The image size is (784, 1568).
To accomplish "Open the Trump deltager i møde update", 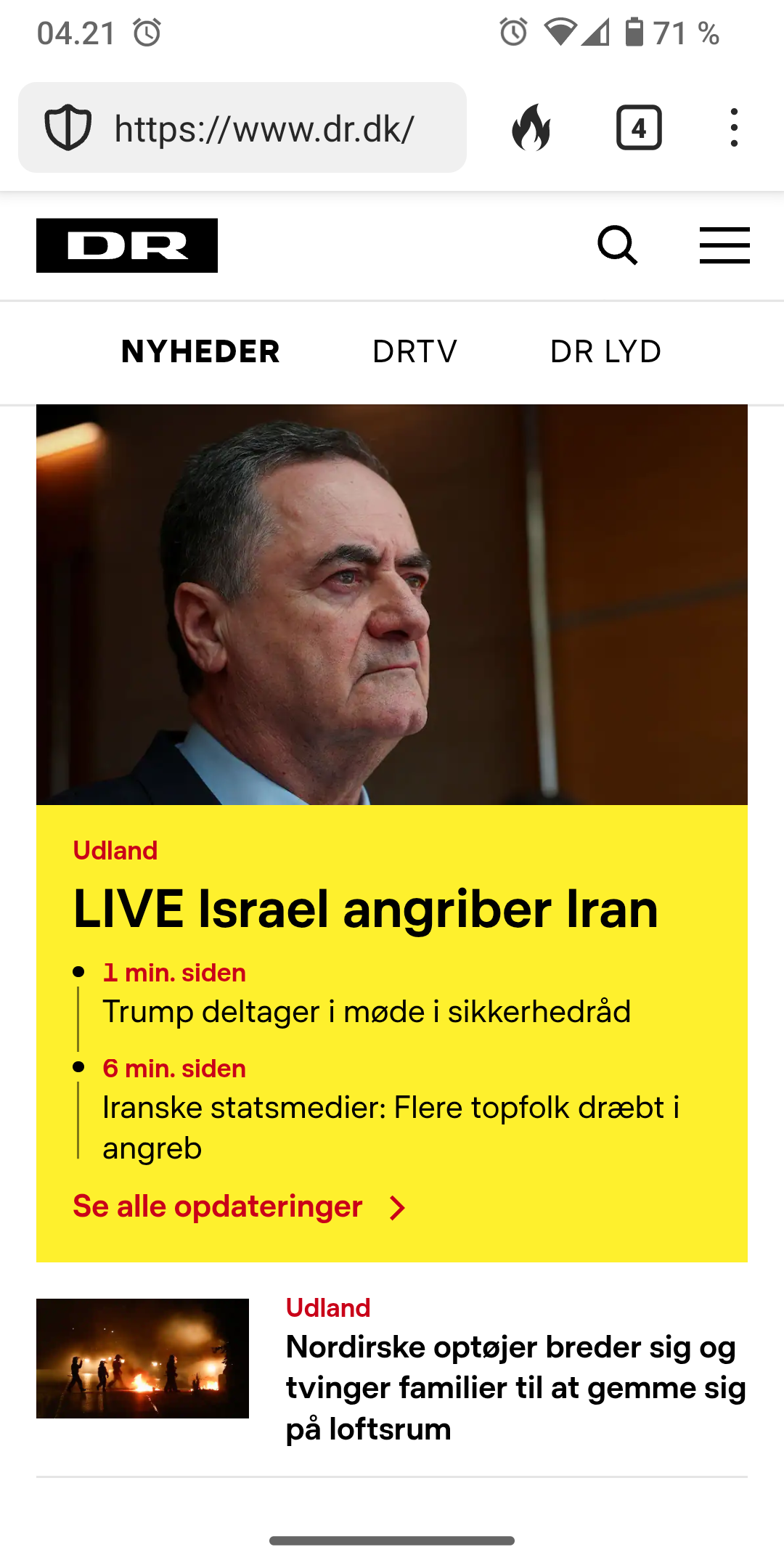I will coord(367,1011).
